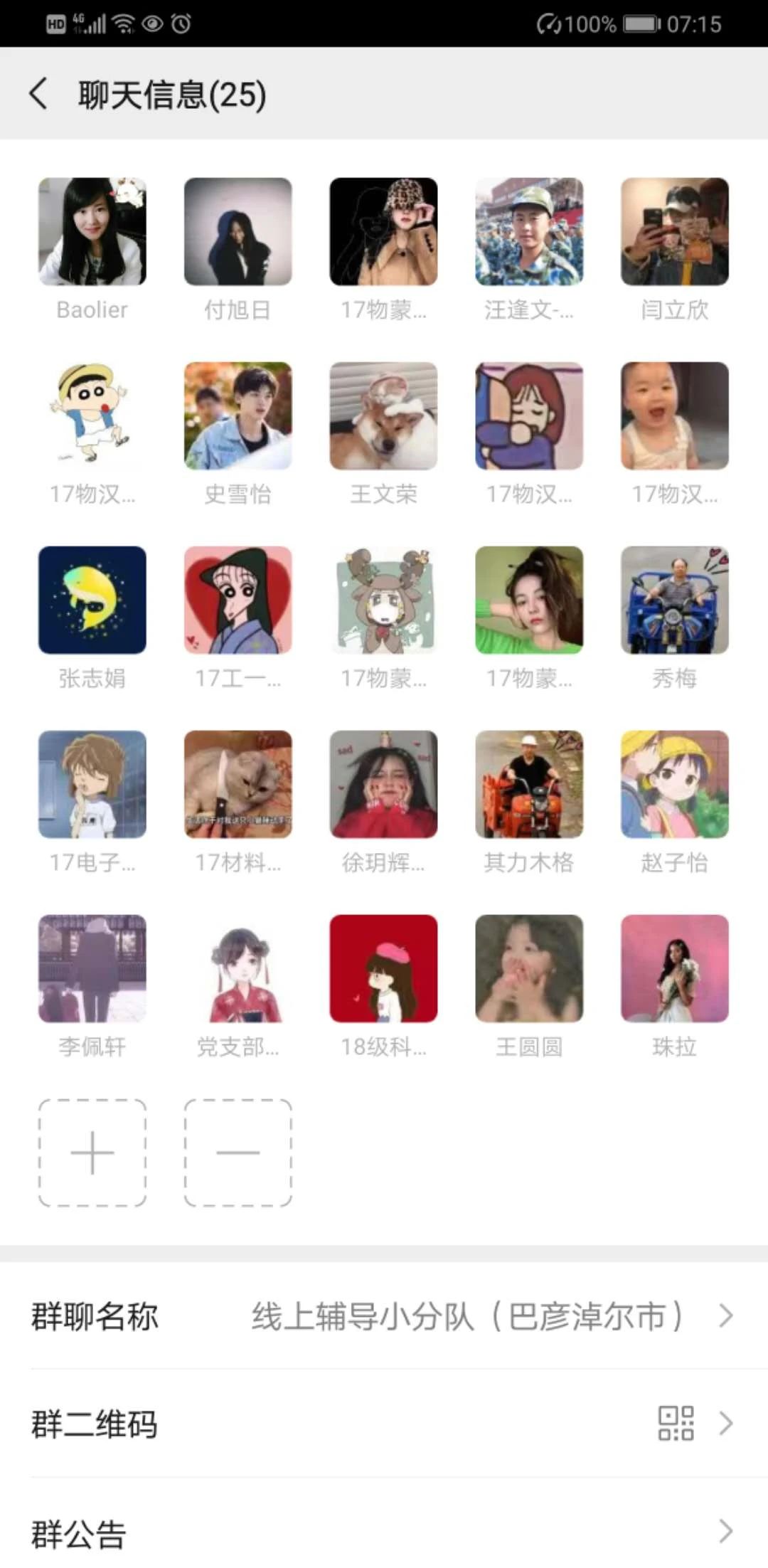The image size is (768, 1568).
Task: Open 闫立欣's member profile
Action: point(674,232)
